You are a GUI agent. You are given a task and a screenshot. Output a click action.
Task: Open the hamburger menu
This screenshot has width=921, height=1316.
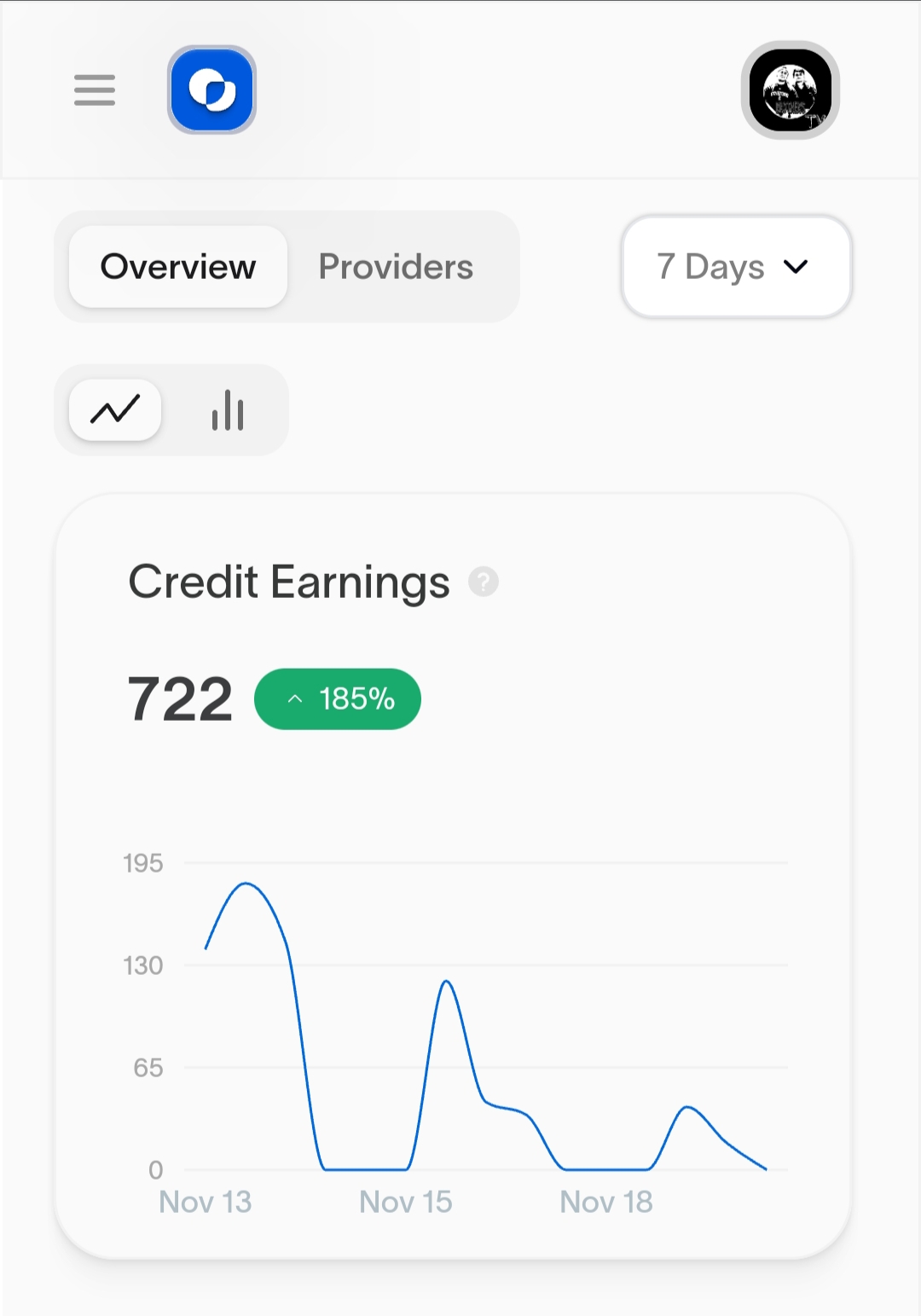[x=95, y=90]
